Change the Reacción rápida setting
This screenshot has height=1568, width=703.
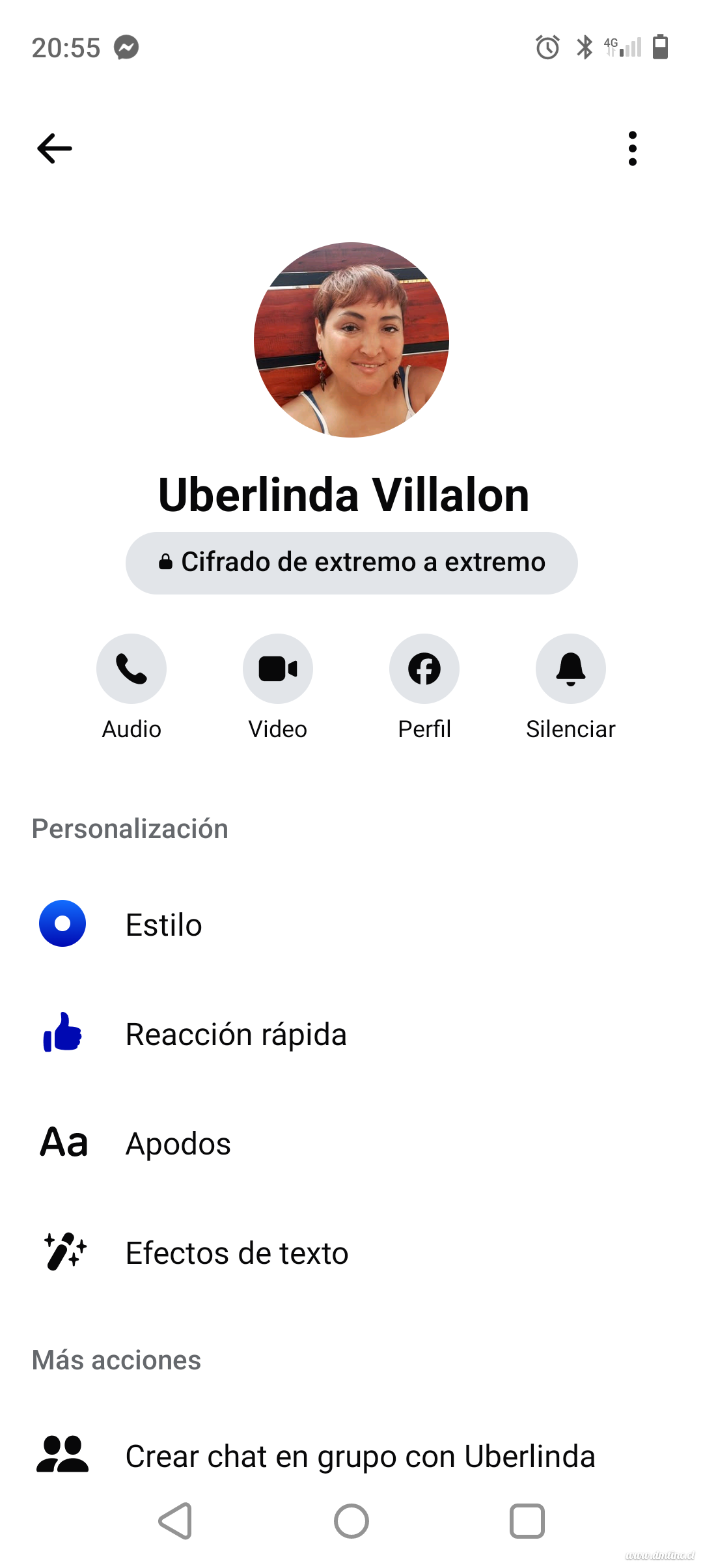click(x=236, y=1034)
